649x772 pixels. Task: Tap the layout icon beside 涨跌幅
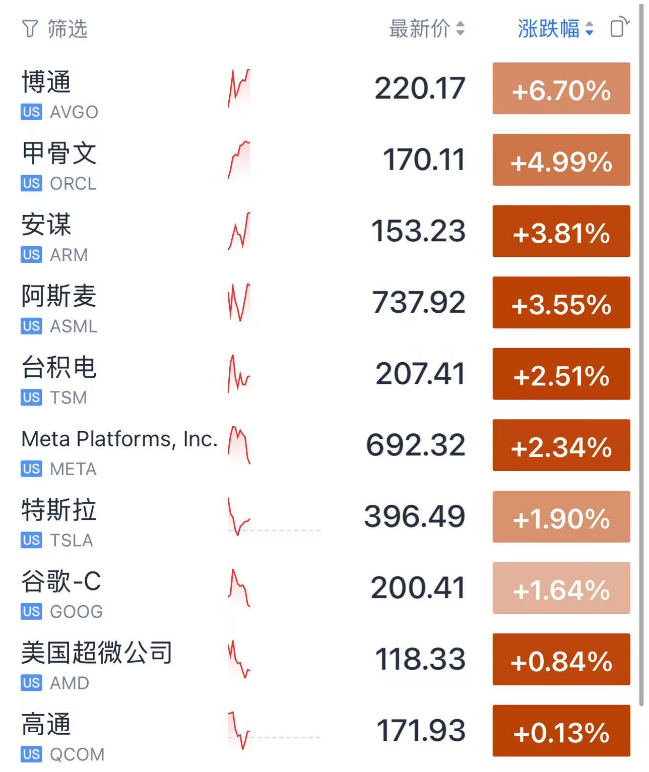coord(620,28)
